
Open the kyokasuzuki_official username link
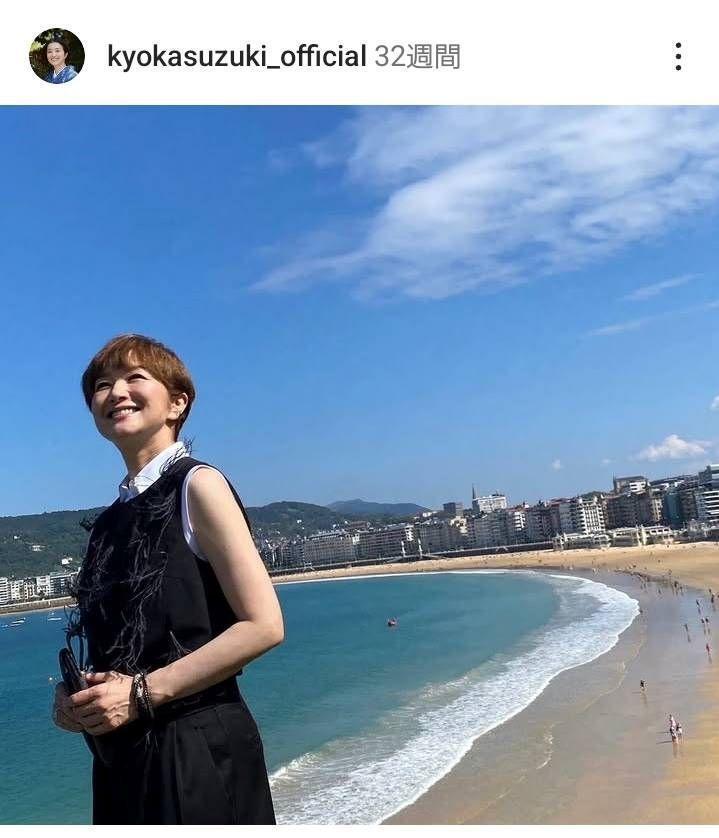236,57
